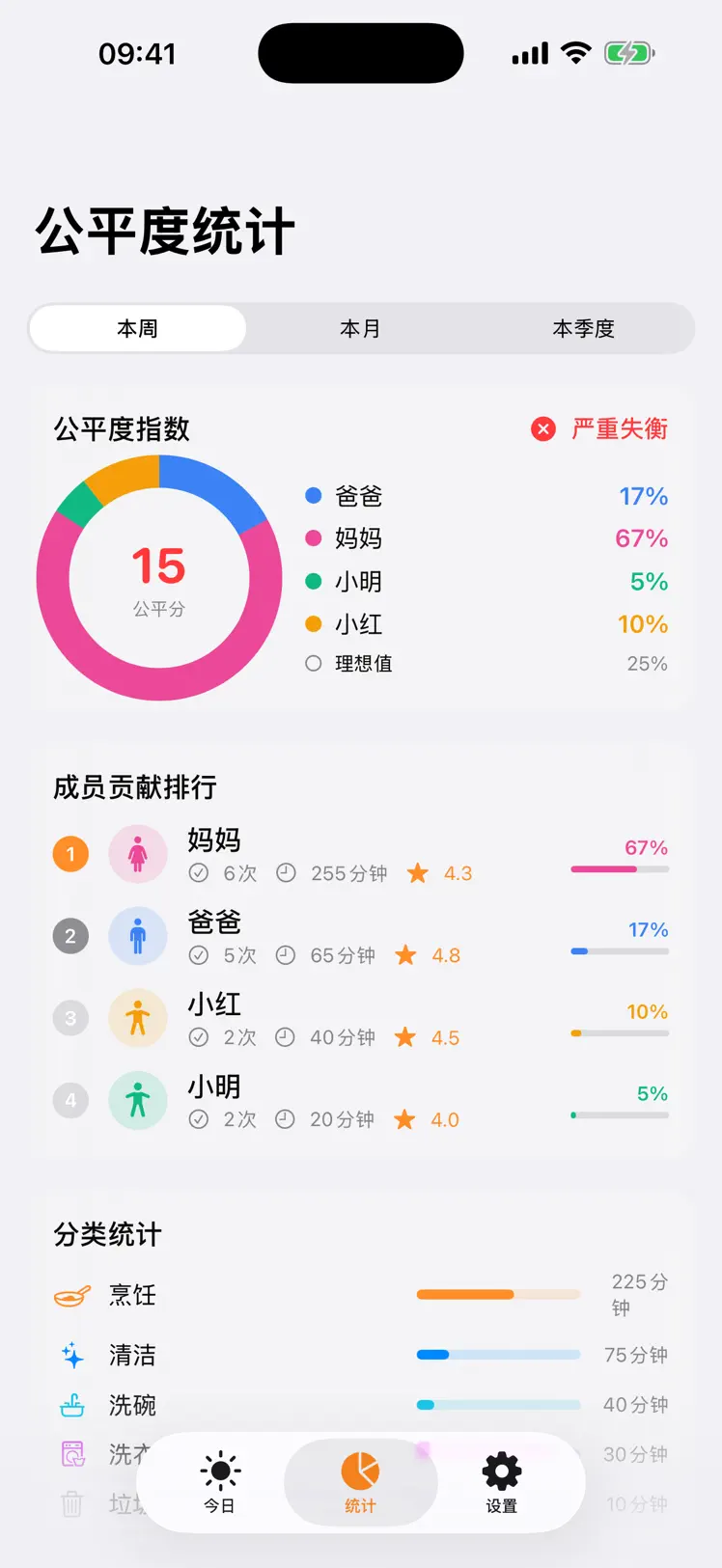The width and height of the screenshot is (722, 1568).
Task: Click the red 严重失衡 warning icon
Action: (x=542, y=429)
